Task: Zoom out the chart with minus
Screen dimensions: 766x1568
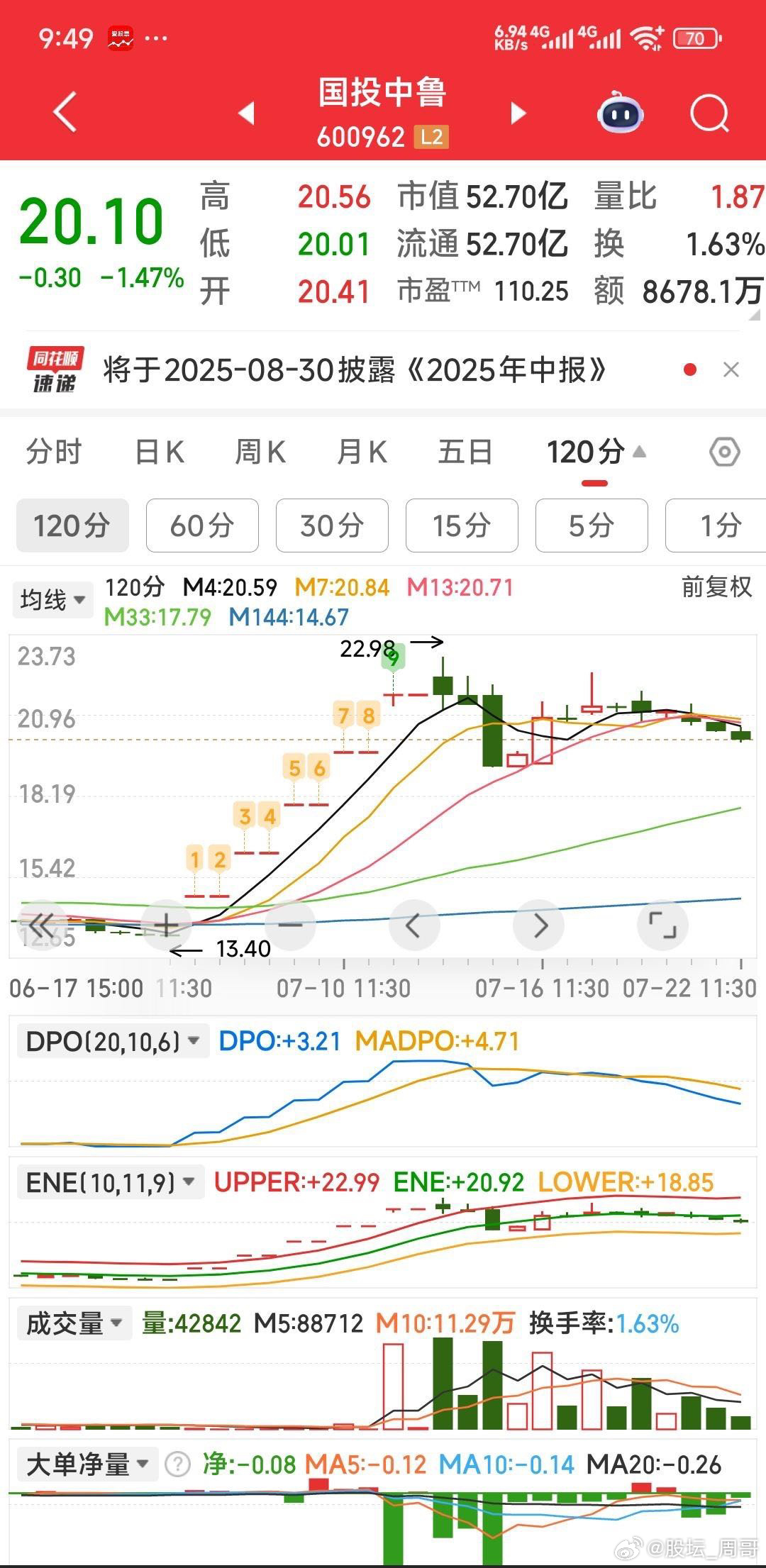Action: pos(291,925)
